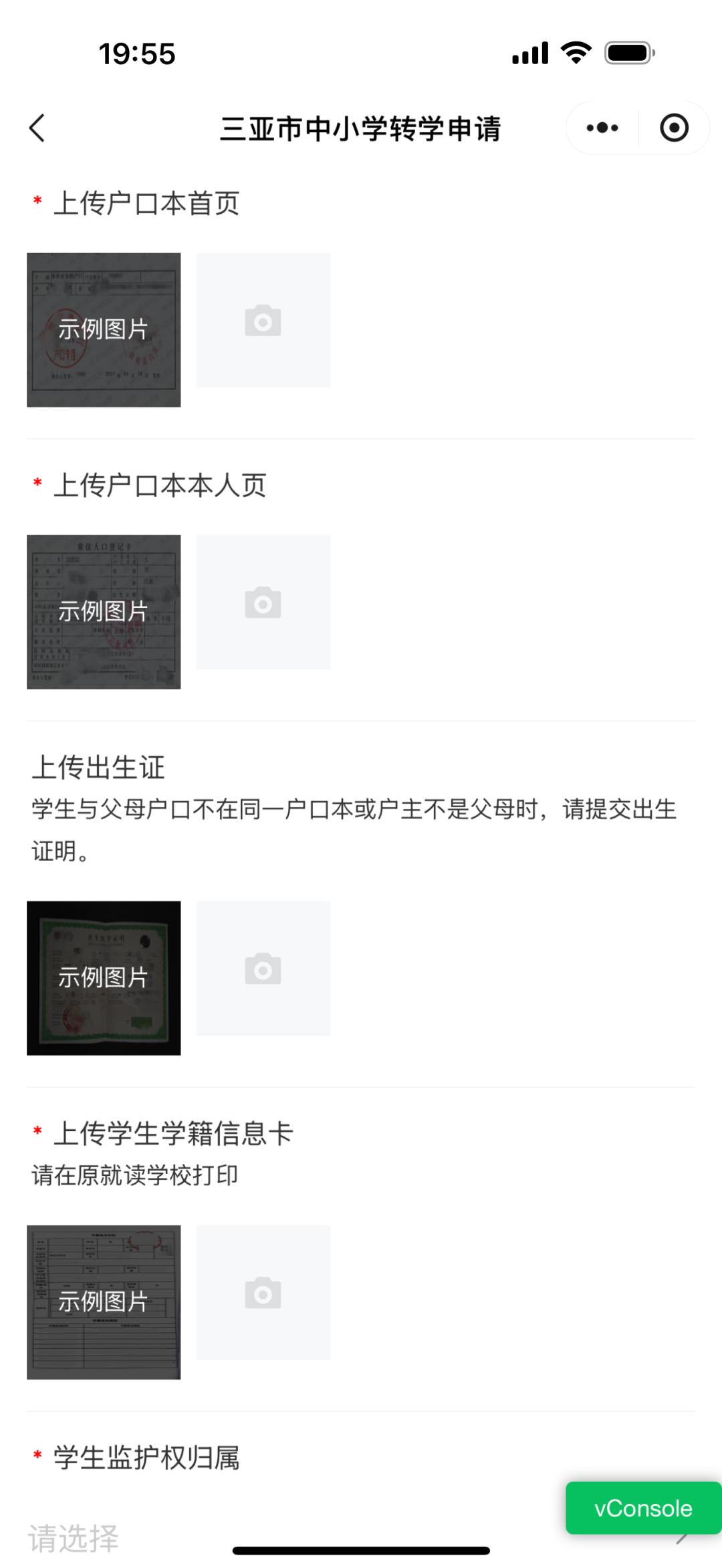
Task: Add a photo of the 学生学籍信息卡
Action: pyautogui.click(x=263, y=1292)
